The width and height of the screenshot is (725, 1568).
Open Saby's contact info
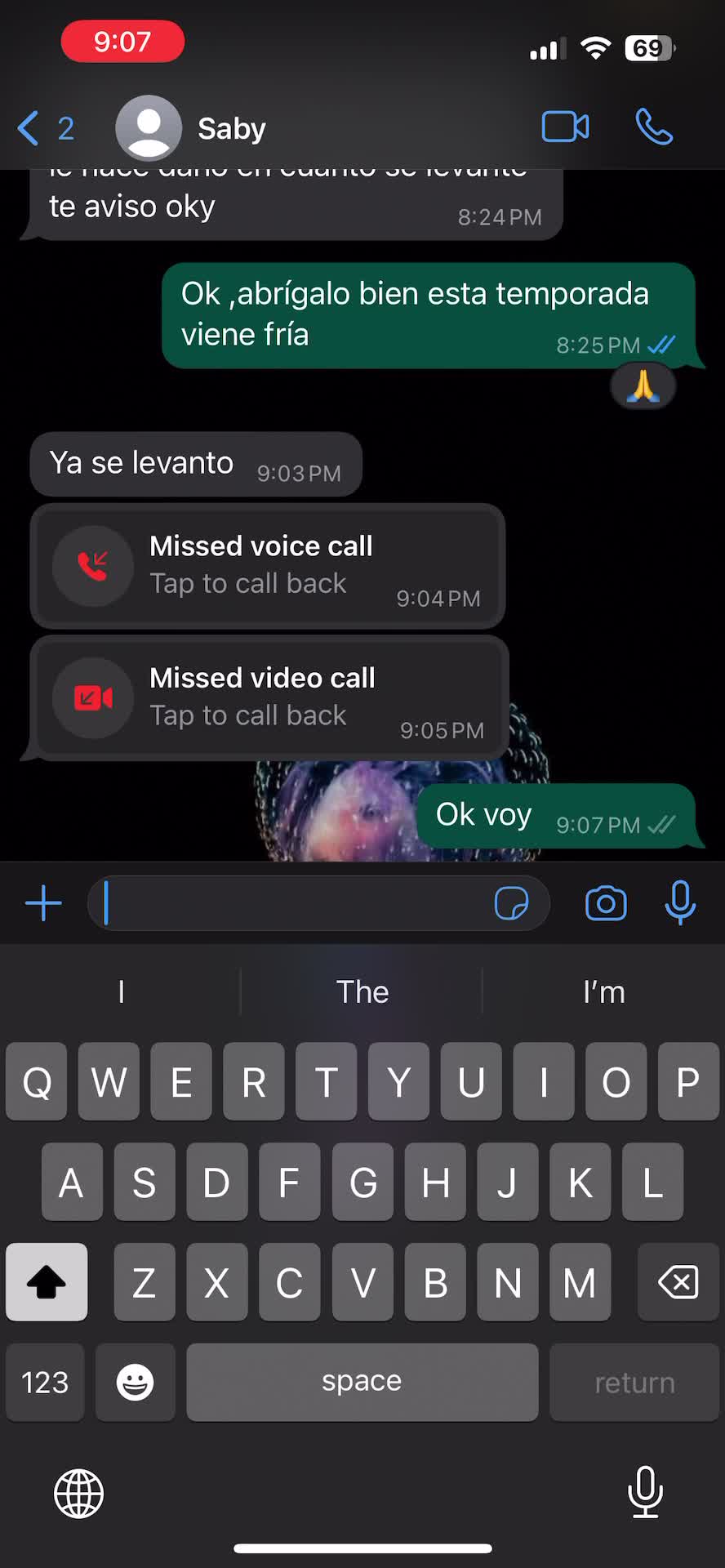pyautogui.click(x=232, y=128)
